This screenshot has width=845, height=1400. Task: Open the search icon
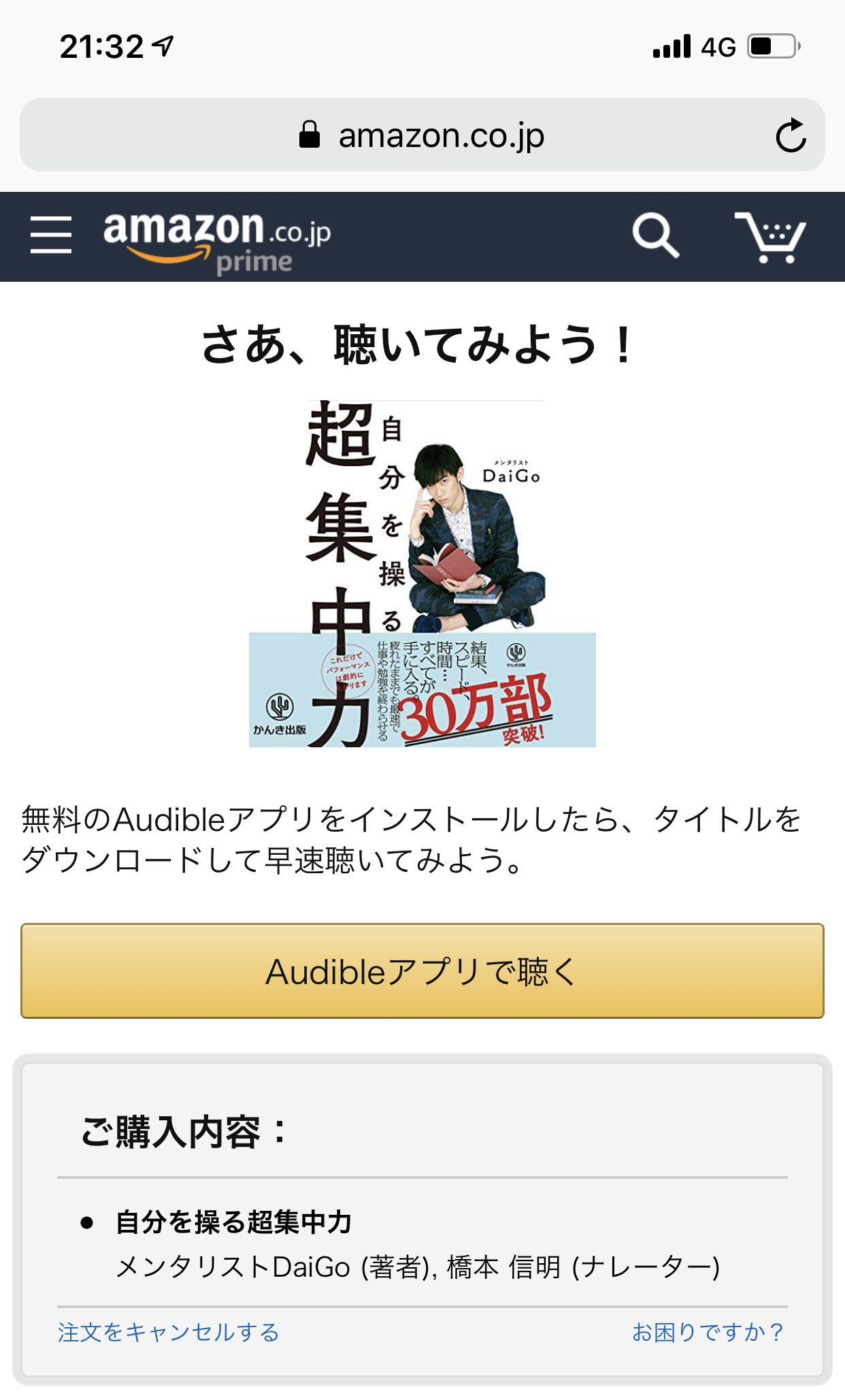point(655,236)
